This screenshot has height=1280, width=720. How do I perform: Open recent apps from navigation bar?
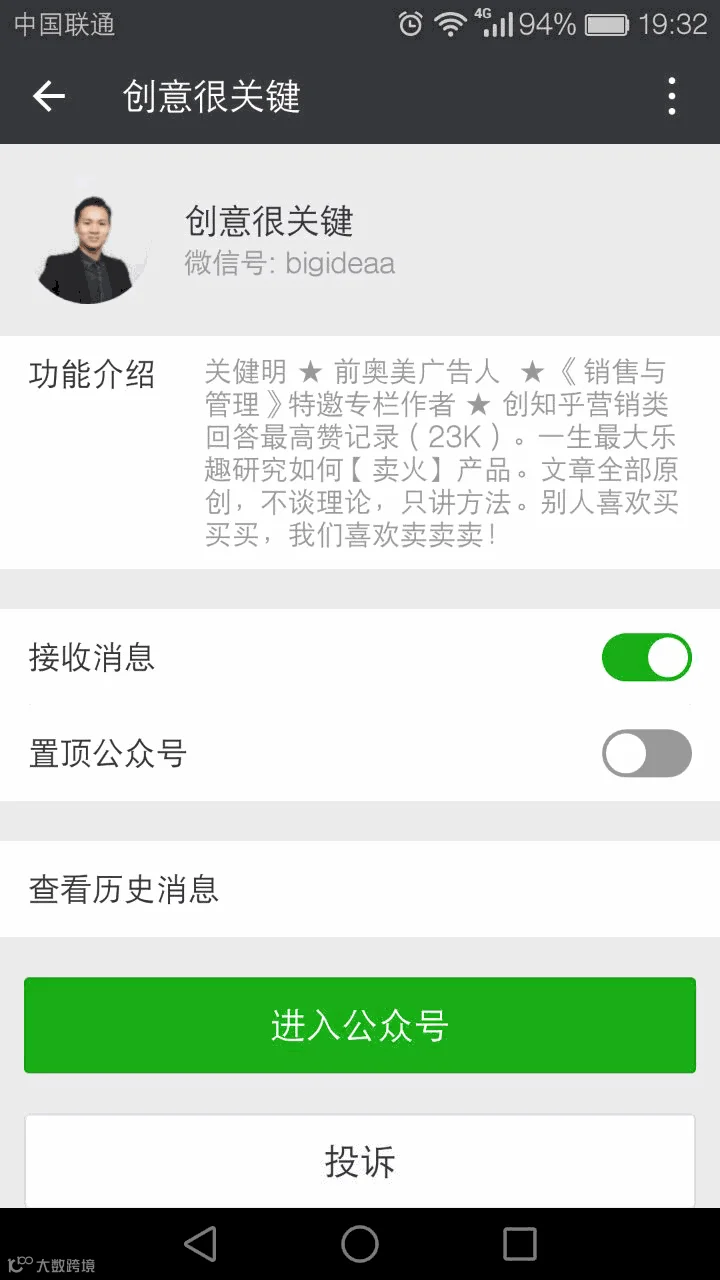click(520, 1244)
